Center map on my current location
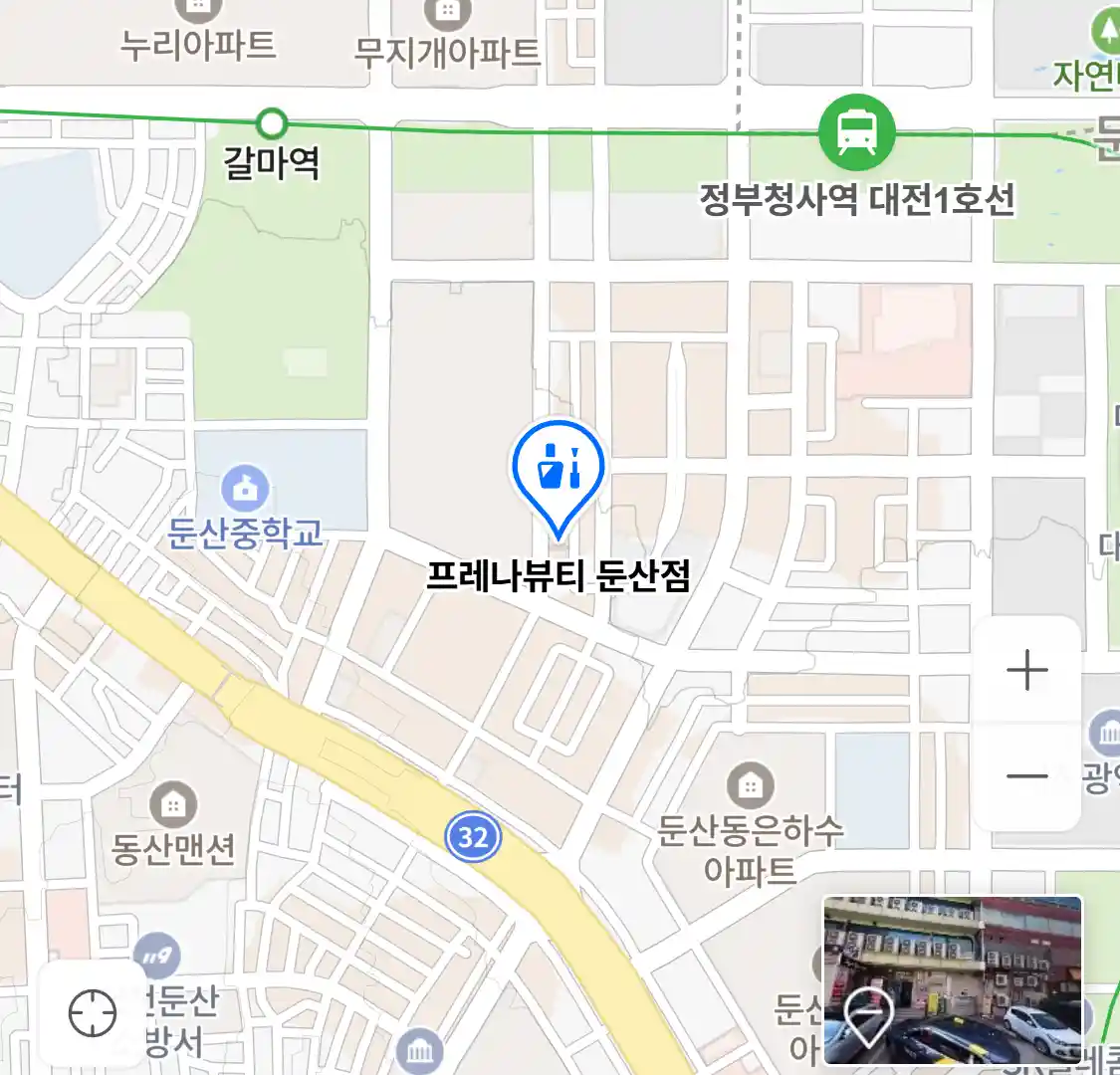 tap(93, 1014)
